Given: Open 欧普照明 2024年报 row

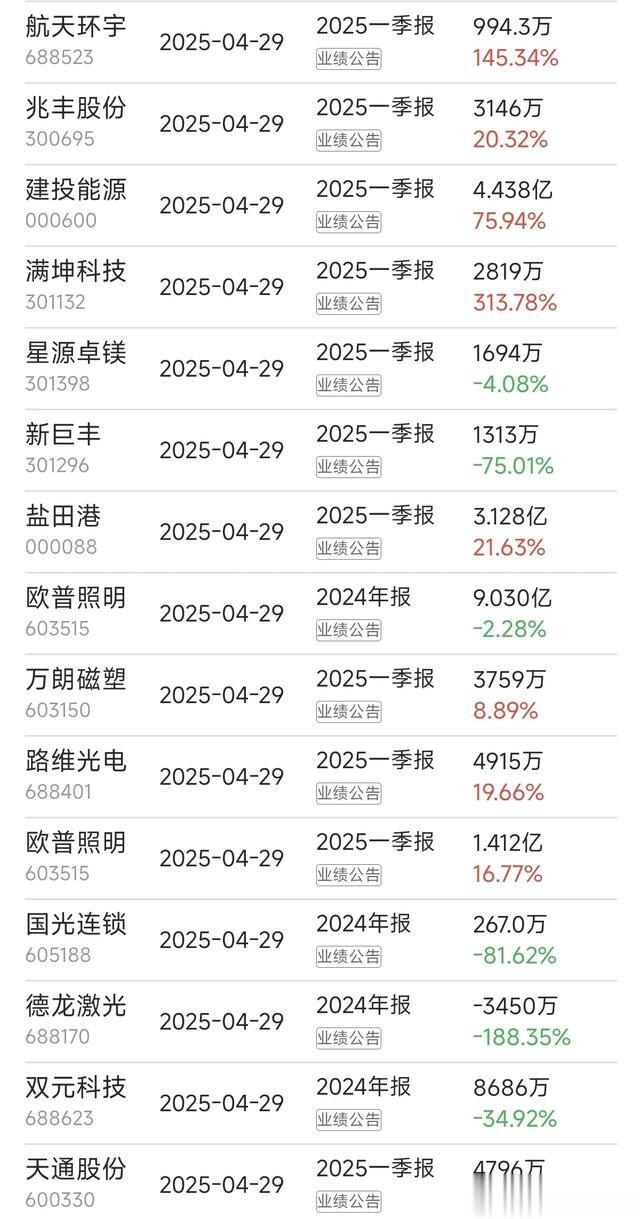Looking at the screenshot, I should (320, 614).
